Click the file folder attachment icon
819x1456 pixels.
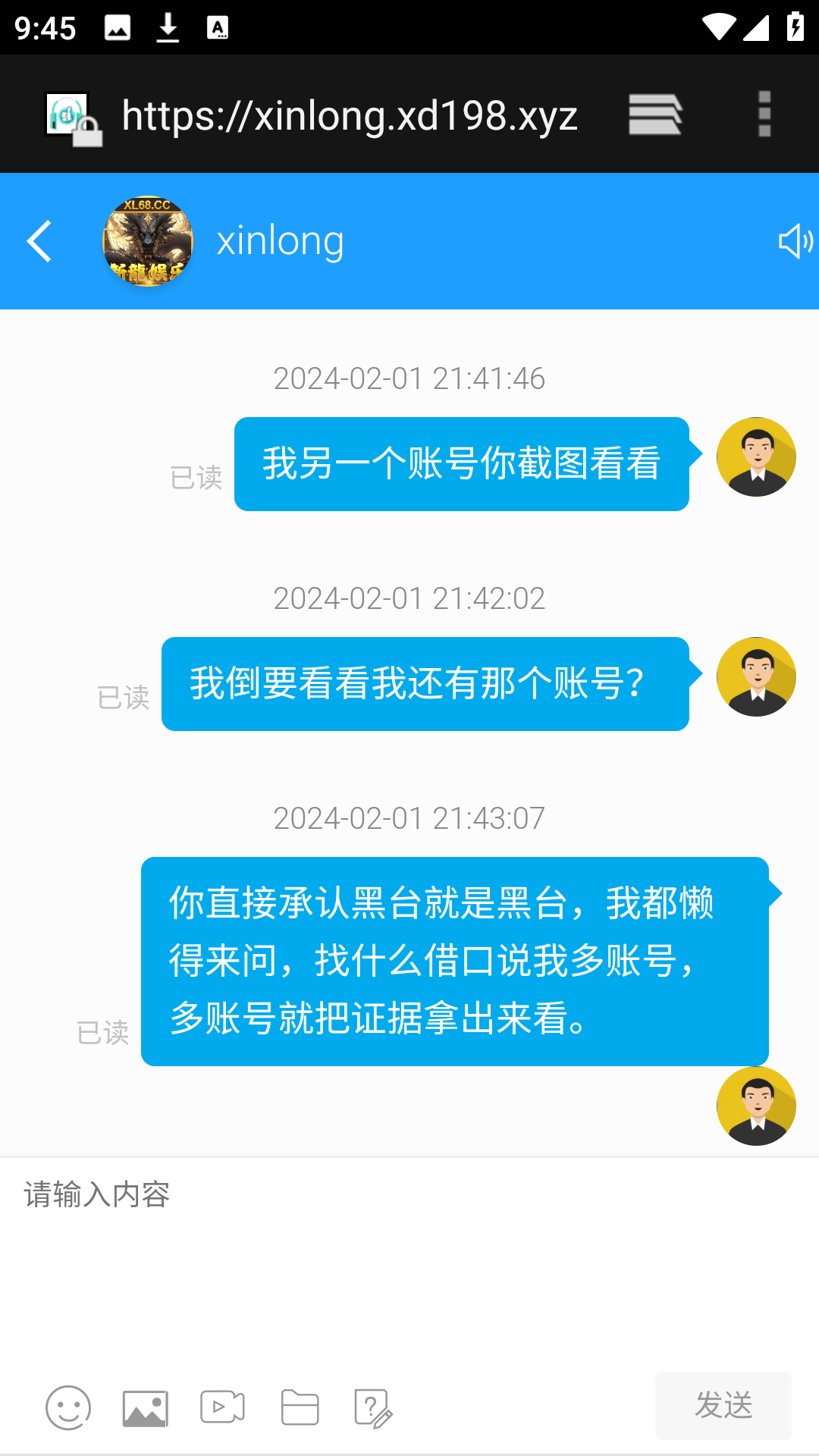(x=299, y=1407)
